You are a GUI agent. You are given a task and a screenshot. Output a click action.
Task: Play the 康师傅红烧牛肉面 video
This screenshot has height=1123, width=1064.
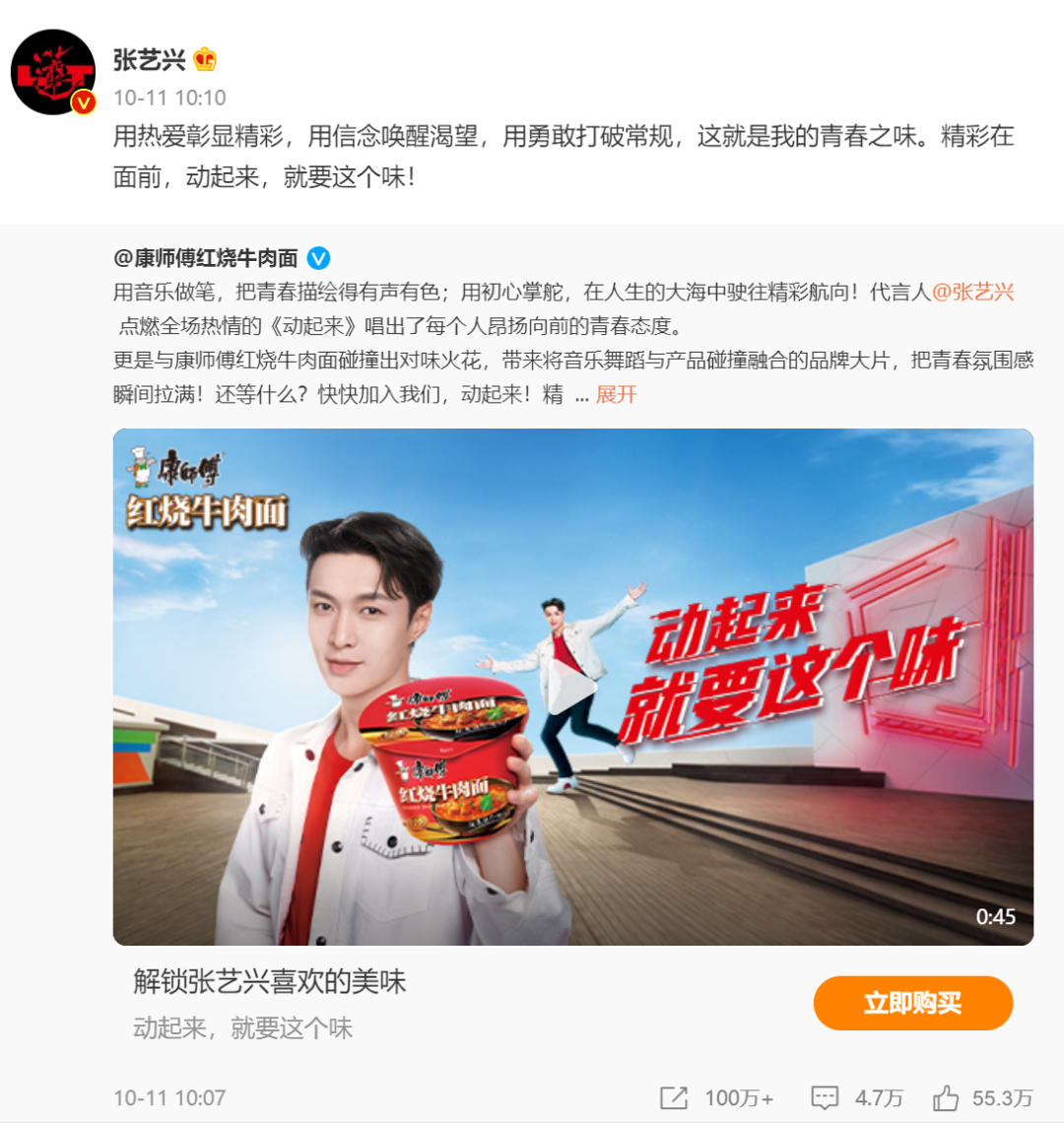pyautogui.click(x=572, y=688)
